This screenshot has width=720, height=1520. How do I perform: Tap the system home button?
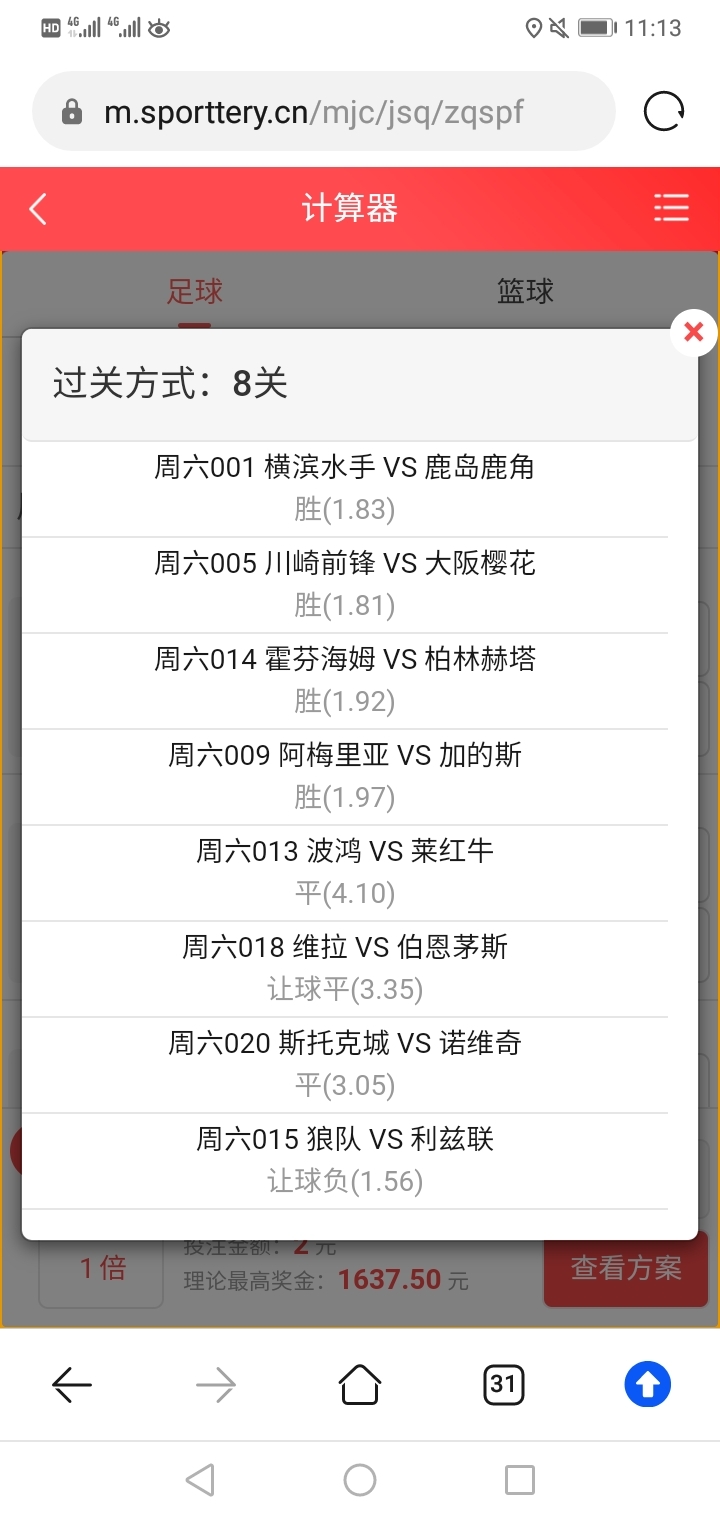(x=360, y=1480)
